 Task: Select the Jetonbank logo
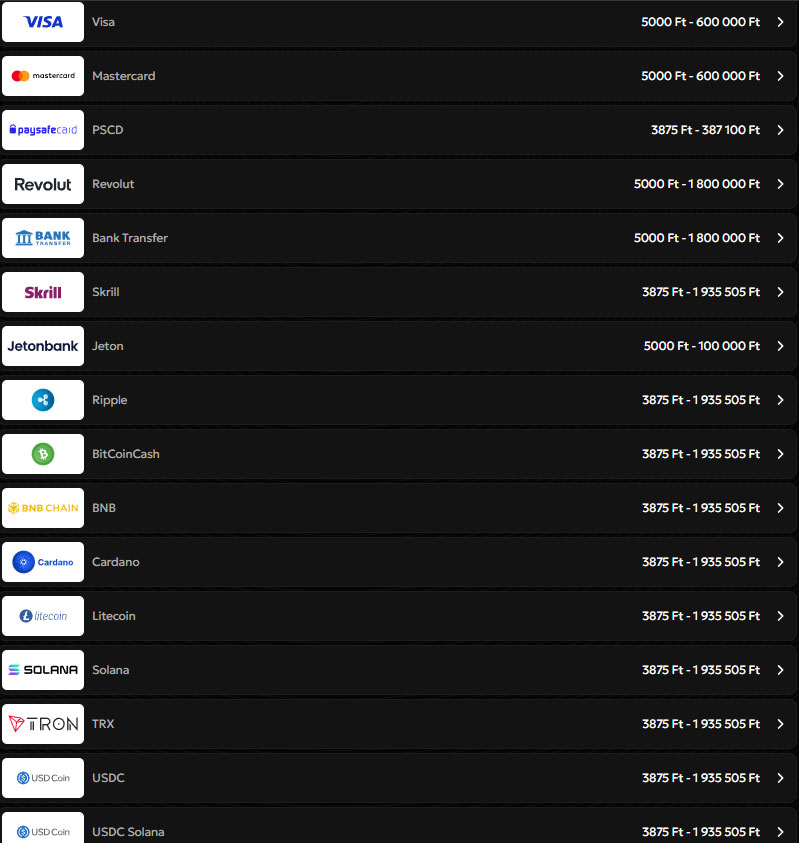42,346
